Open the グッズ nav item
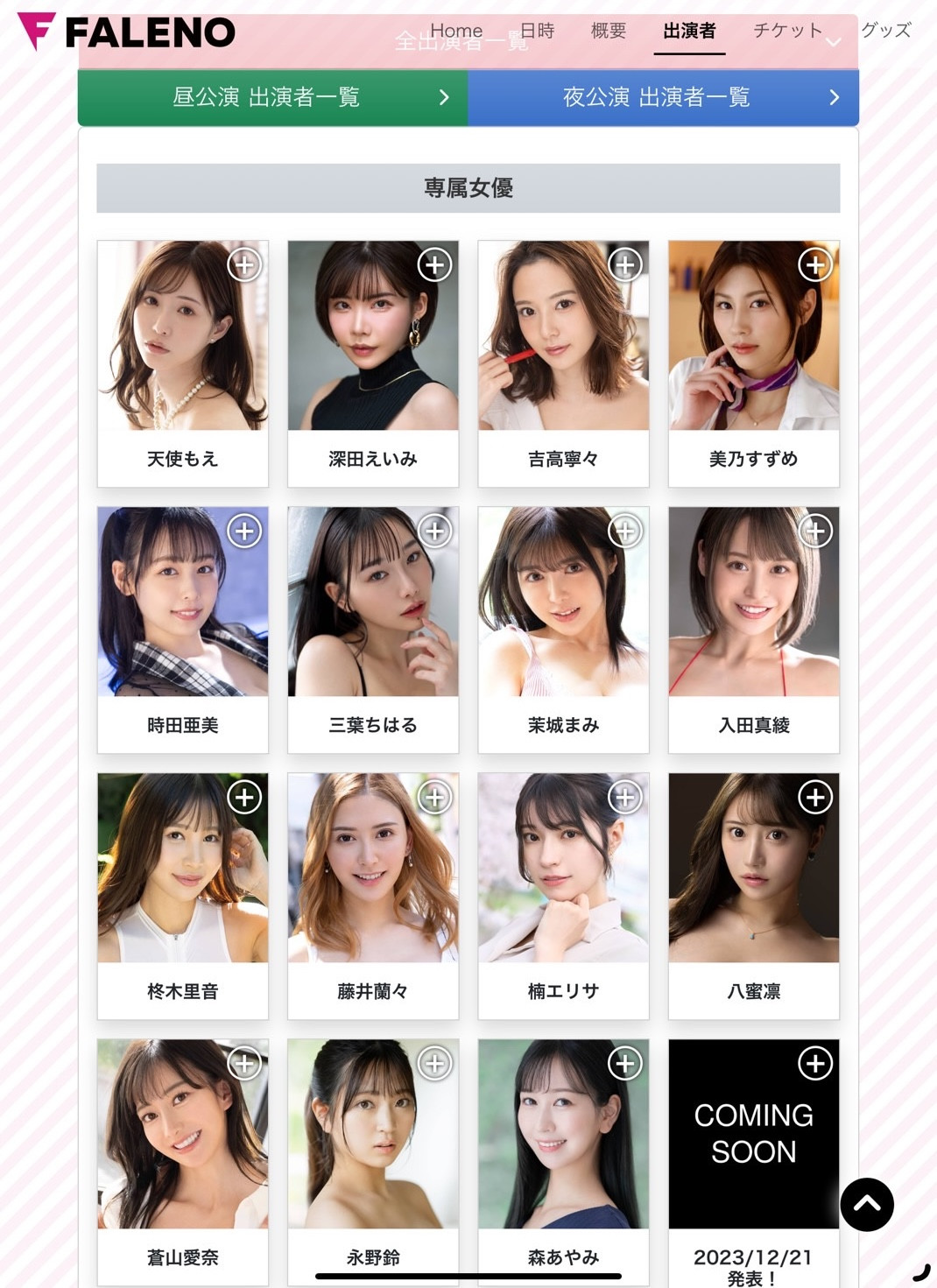Screen dimensions: 937x1288 [885, 31]
